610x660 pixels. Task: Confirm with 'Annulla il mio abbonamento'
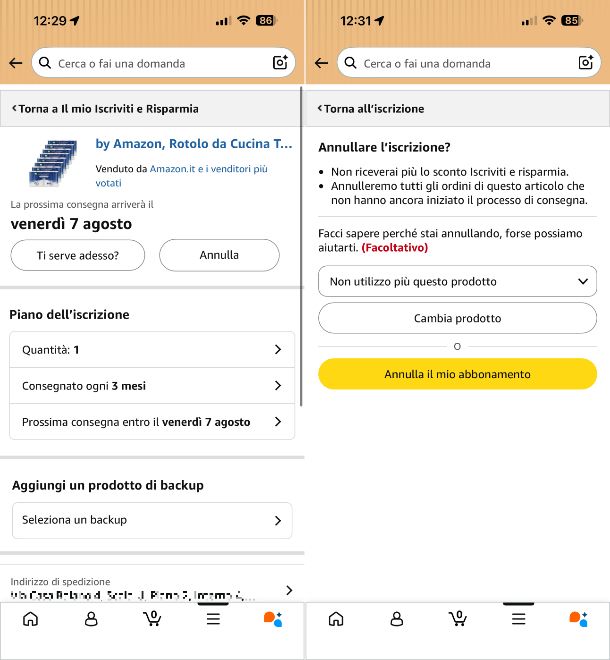(457, 374)
